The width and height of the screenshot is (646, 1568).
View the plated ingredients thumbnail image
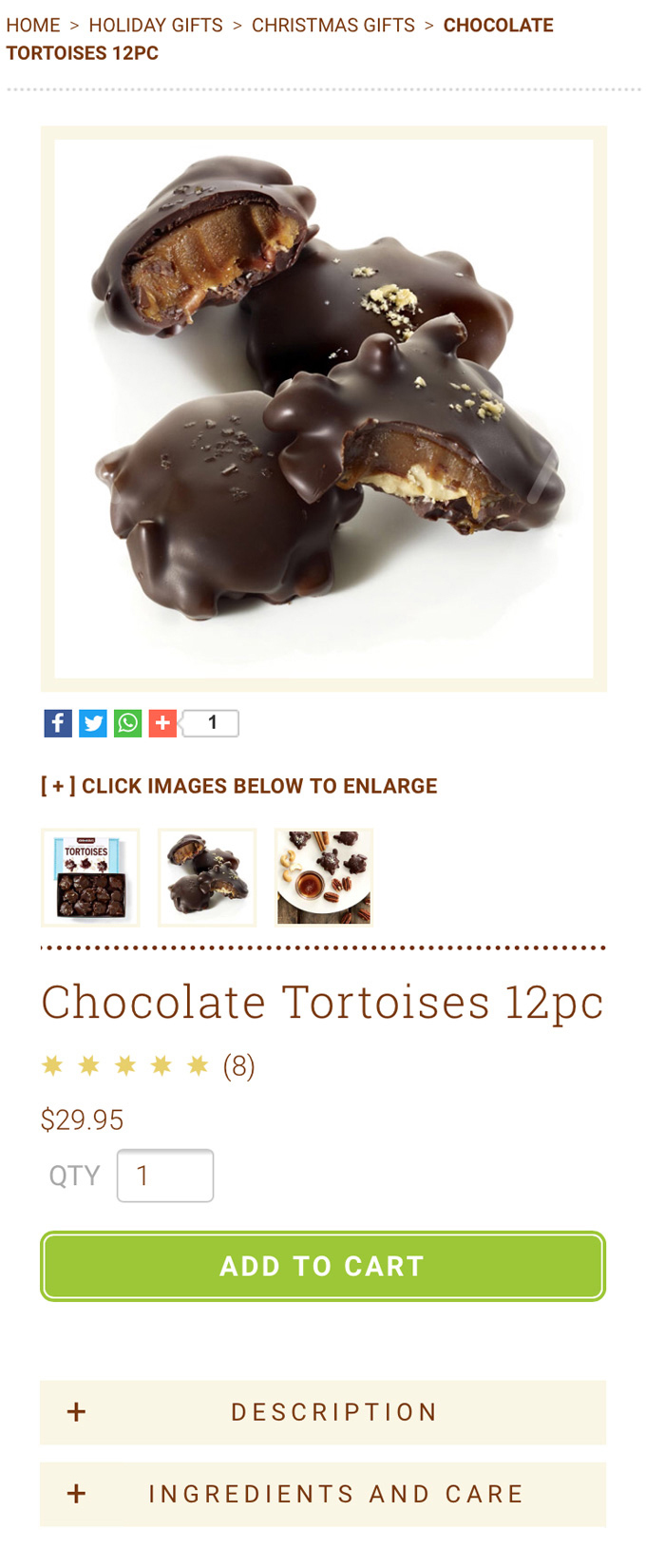point(324,877)
